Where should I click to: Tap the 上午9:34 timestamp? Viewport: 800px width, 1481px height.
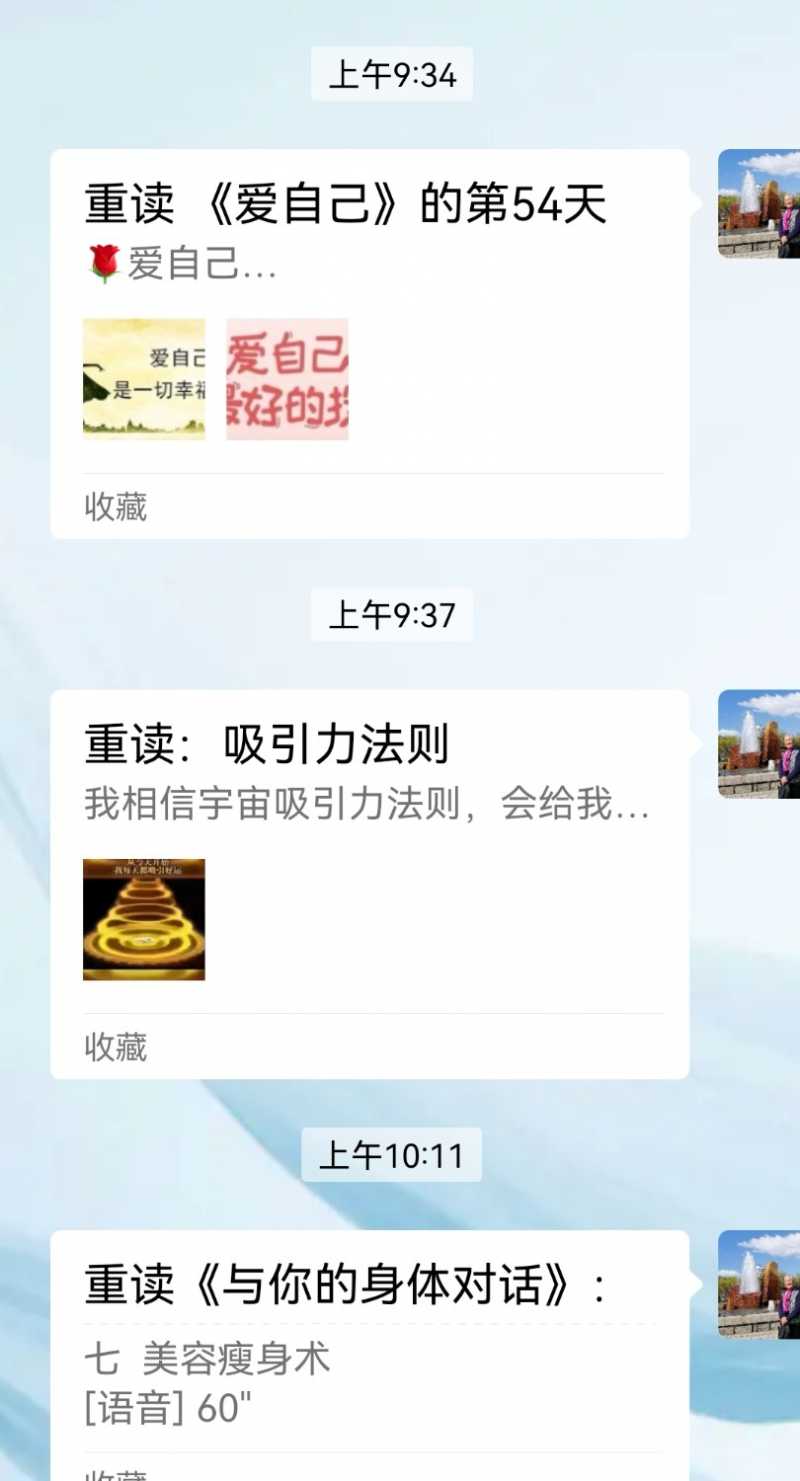click(391, 72)
